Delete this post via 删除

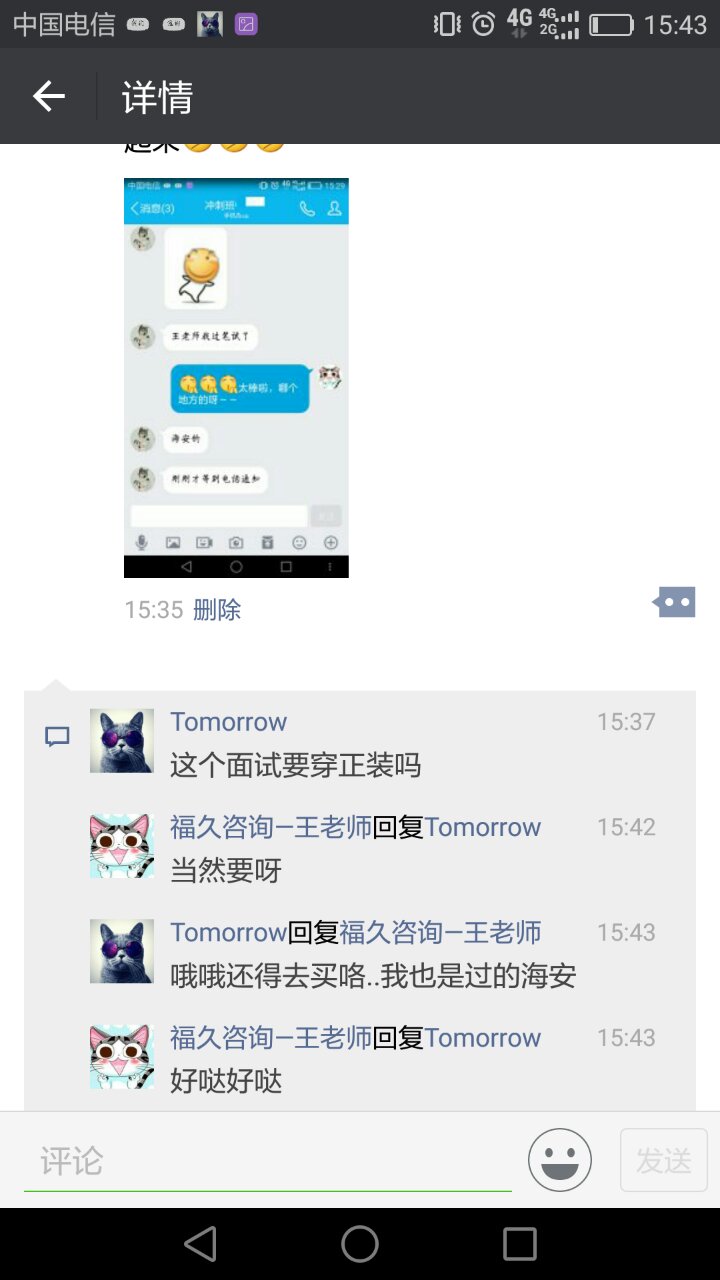click(217, 610)
